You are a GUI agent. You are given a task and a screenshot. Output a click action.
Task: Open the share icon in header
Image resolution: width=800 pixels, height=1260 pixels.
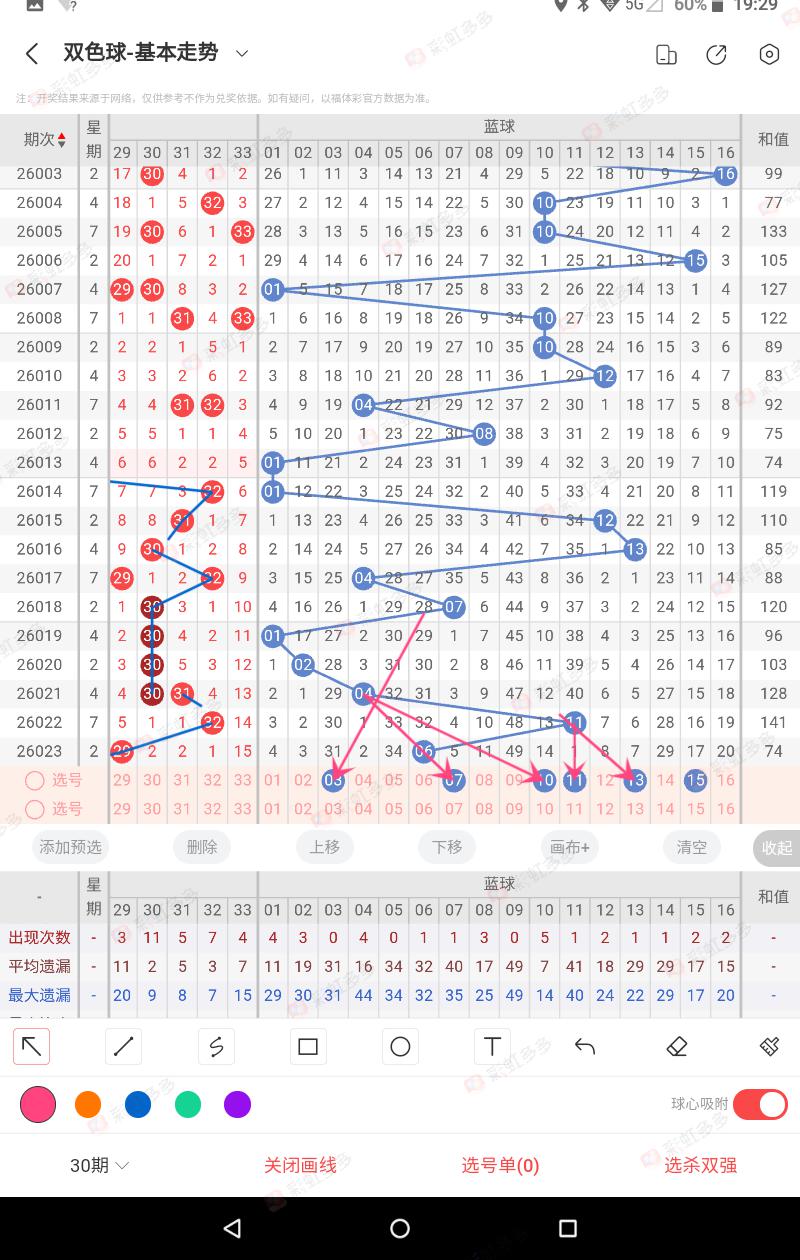(716, 55)
